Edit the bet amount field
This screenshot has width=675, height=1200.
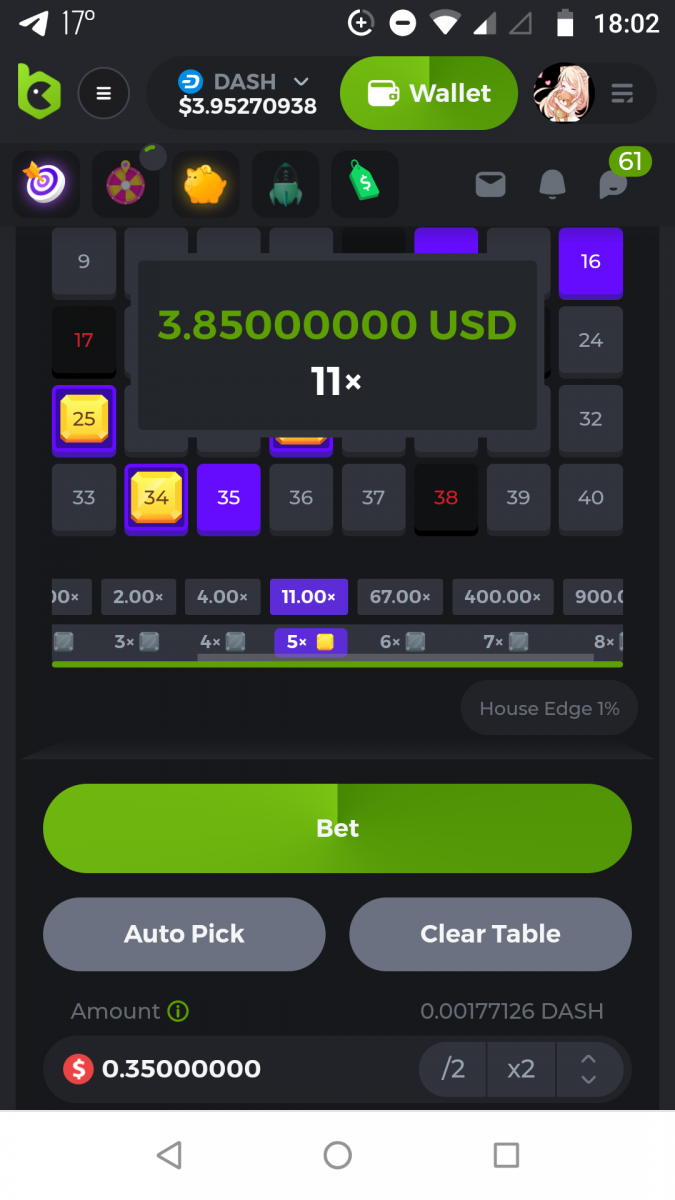(230, 1069)
